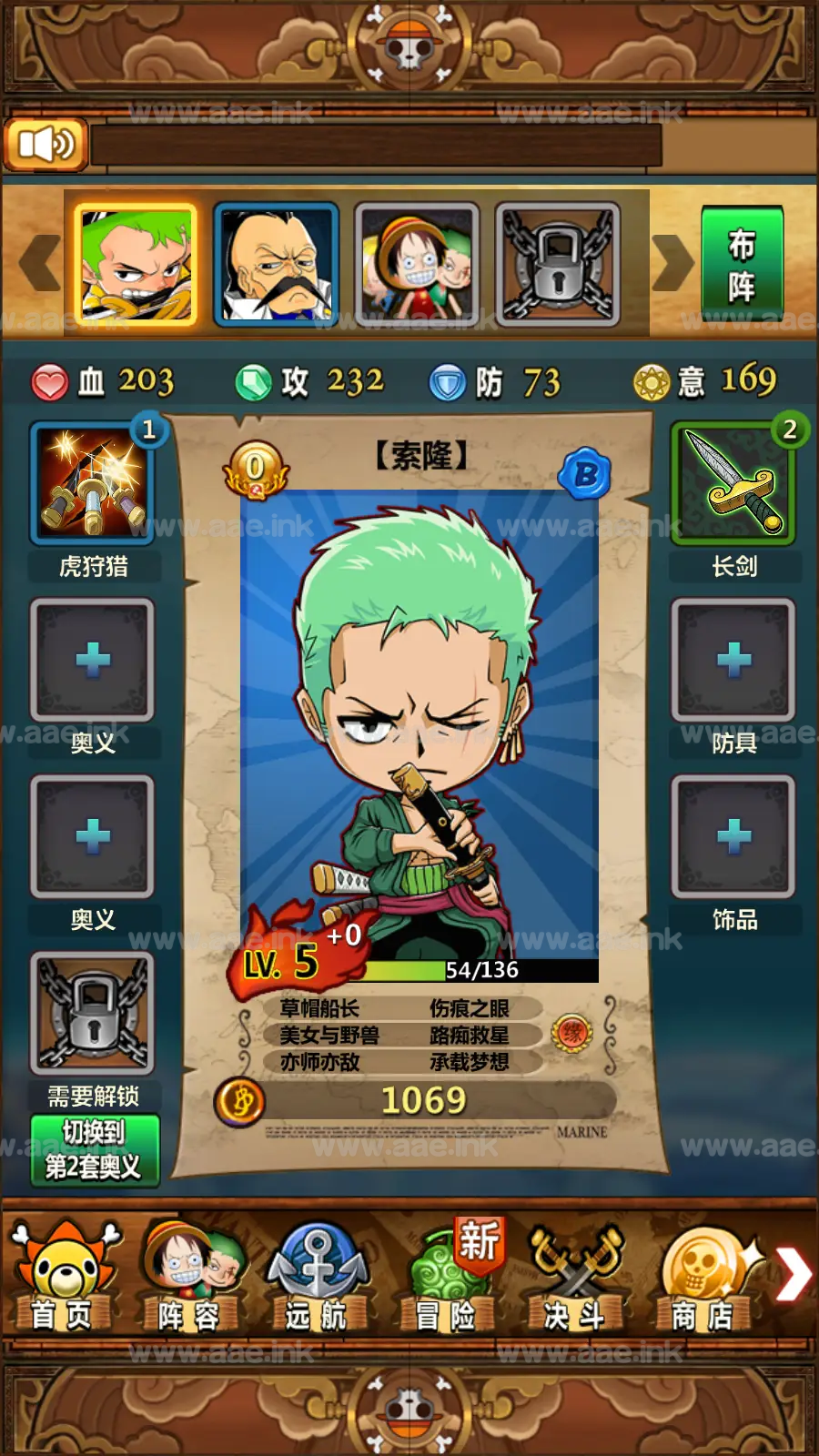Tap the locked skill slot 需要解锁

click(x=93, y=1014)
